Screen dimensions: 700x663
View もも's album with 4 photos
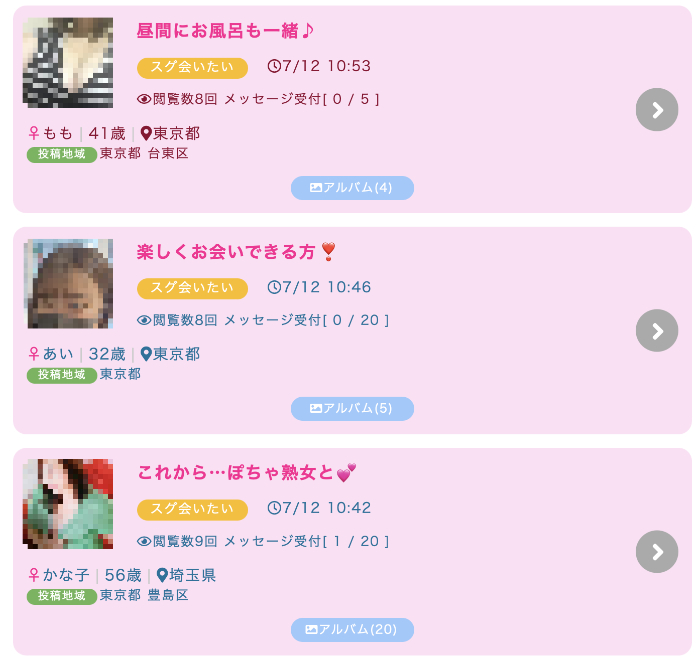tap(352, 188)
